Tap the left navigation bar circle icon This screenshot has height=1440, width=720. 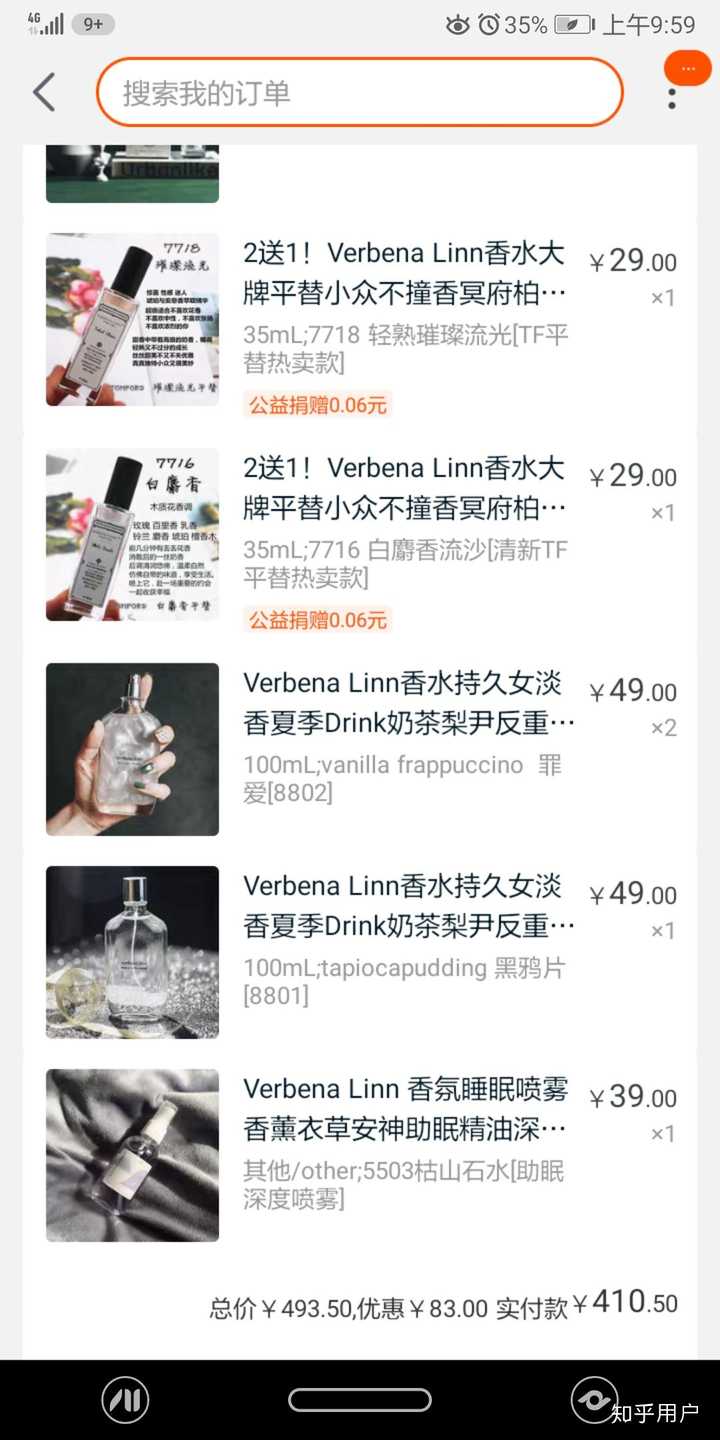click(x=125, y=1400)
